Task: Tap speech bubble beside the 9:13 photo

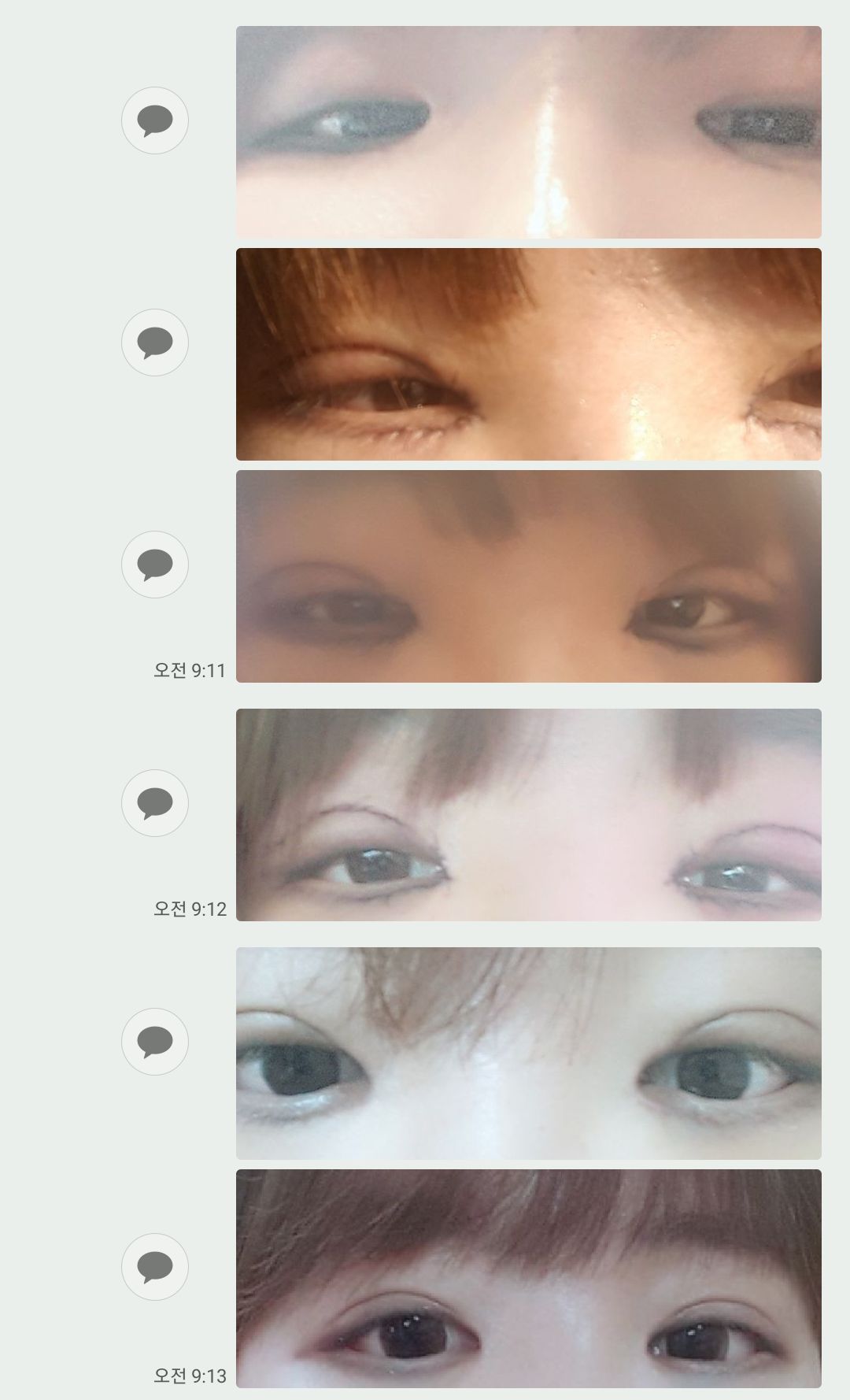Action: (155, 1267)
